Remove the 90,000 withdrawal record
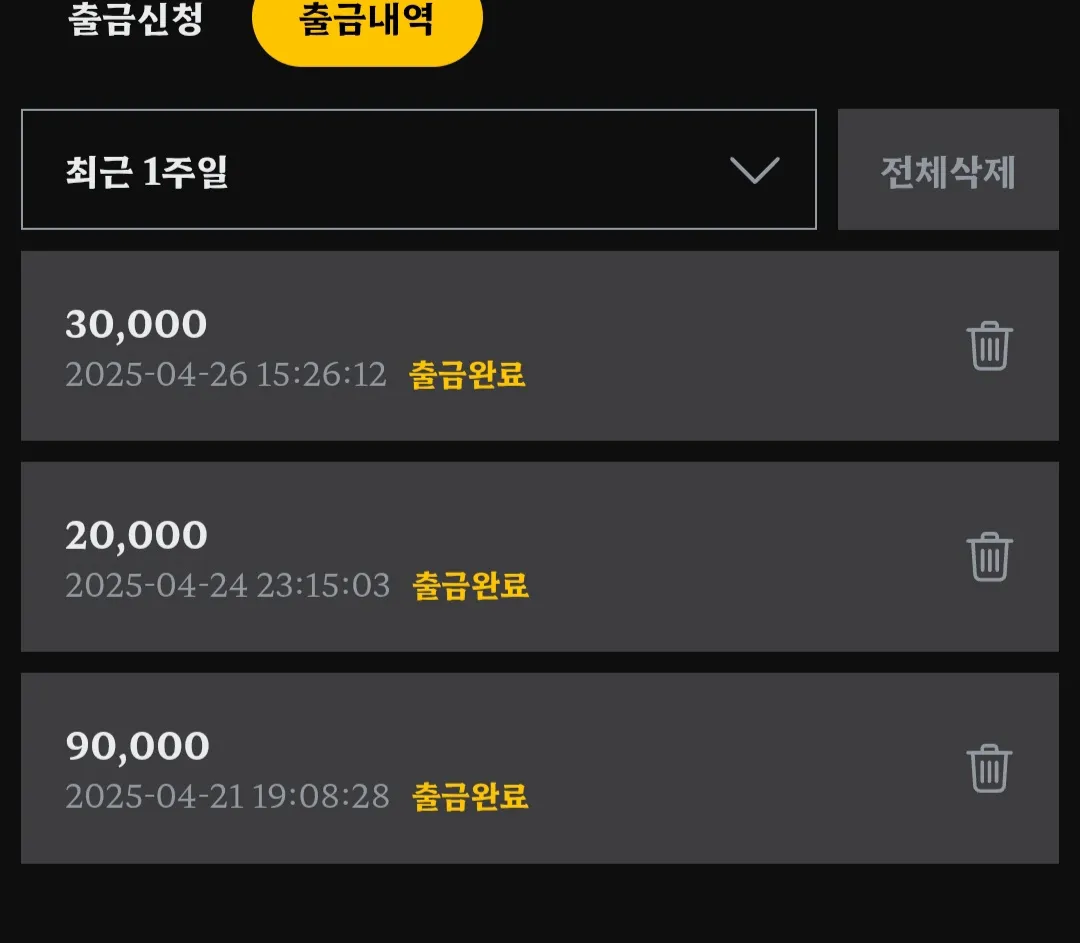 tap(989, 768)
